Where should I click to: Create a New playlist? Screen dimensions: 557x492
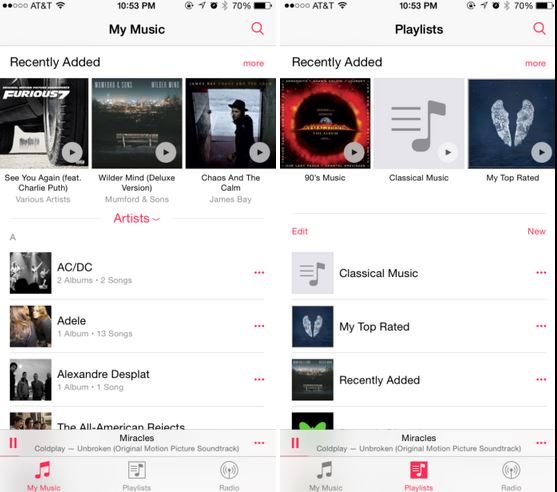click(536, 231)
